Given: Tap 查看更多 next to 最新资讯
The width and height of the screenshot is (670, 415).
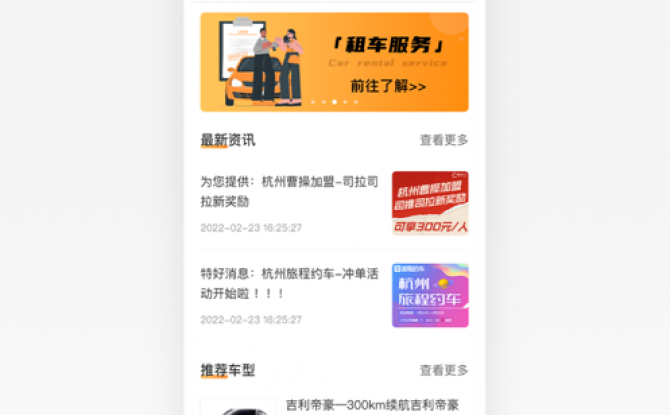Looking at the screenshot, I should [443, 141].
